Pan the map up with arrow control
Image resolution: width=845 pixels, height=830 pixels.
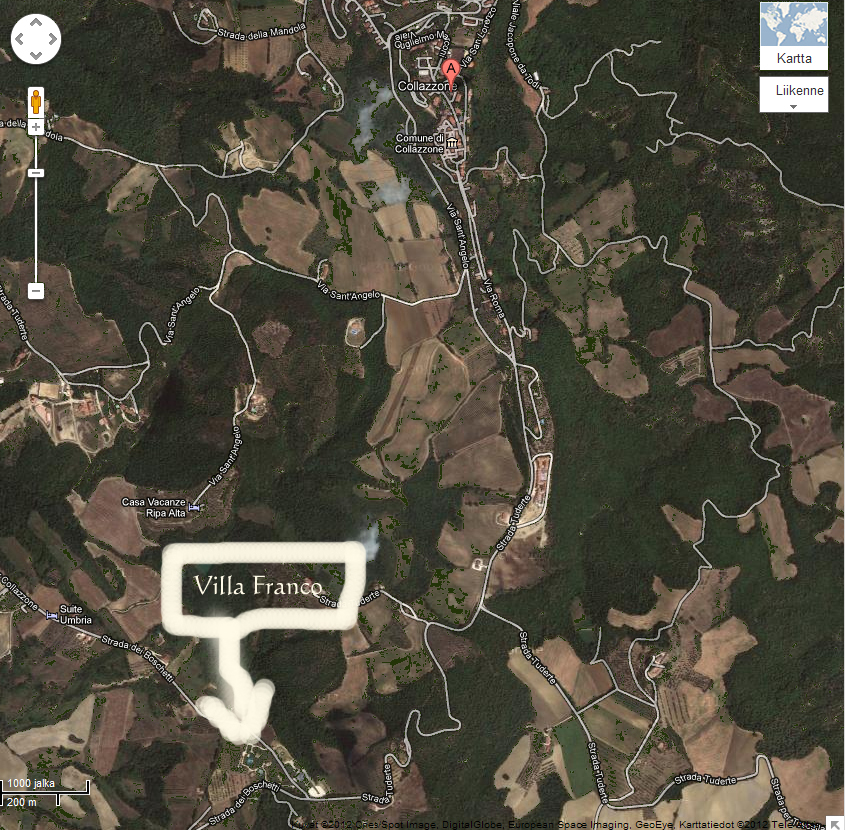tap(36, 24)
